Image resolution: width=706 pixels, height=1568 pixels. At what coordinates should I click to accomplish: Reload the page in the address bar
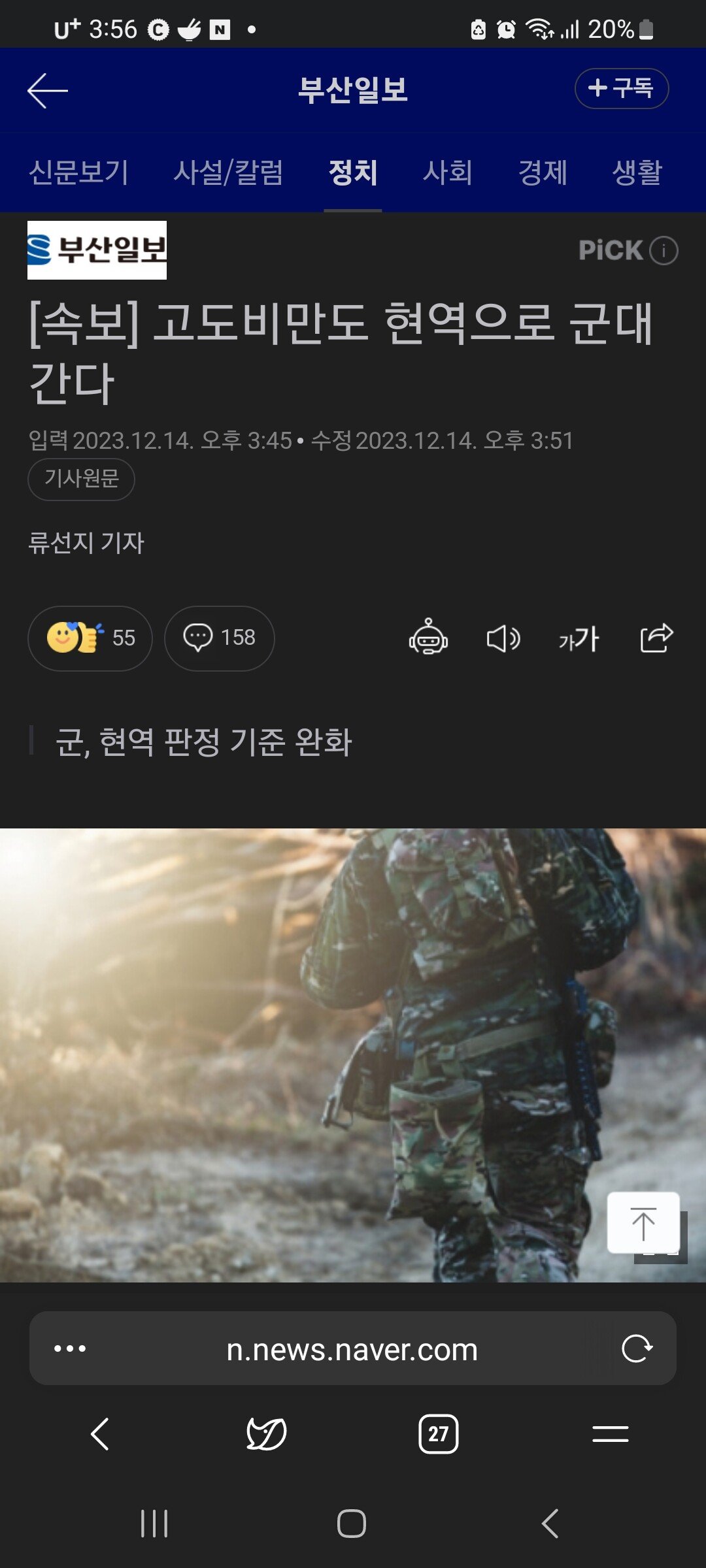pyautogui.click(x=637, y=1348)
